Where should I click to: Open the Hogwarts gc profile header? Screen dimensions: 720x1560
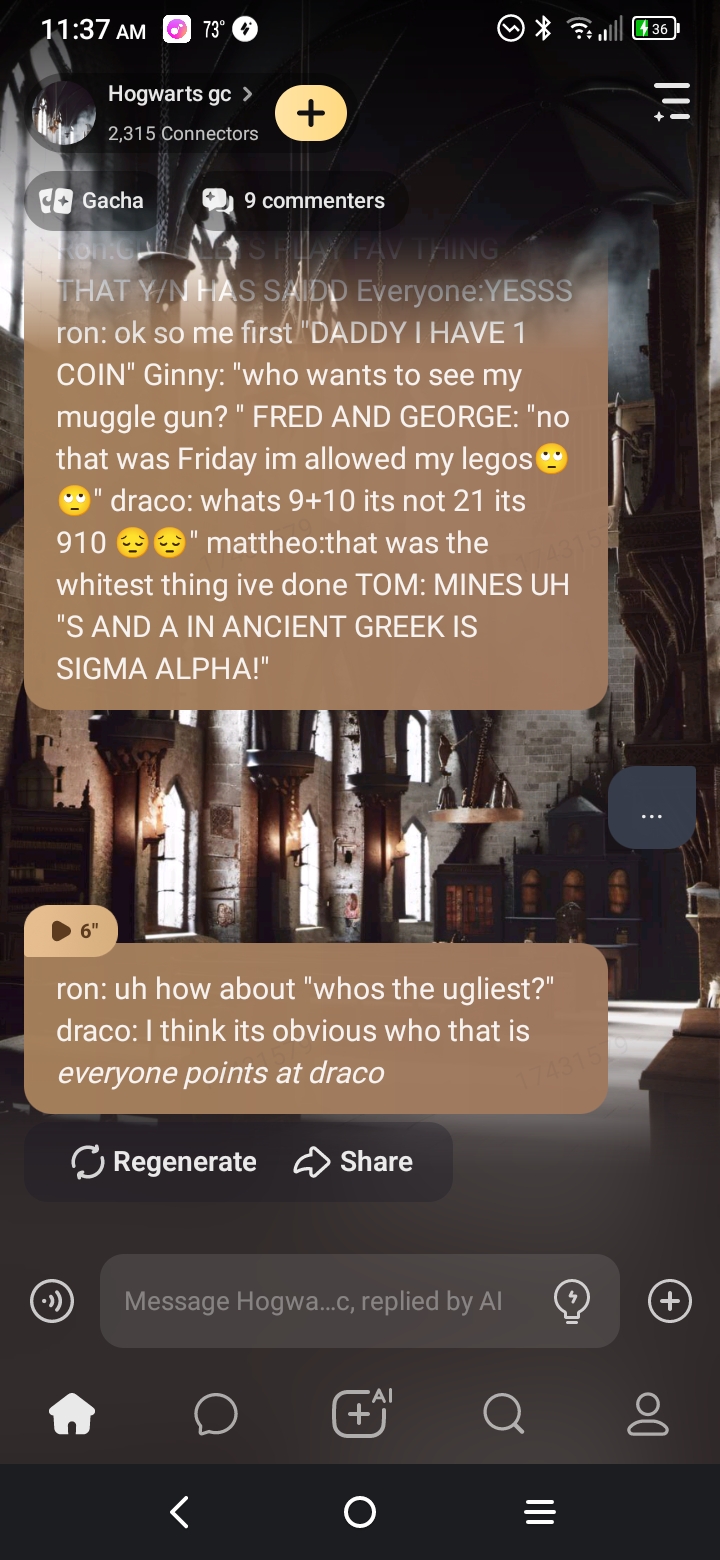click(x=170, y=114)
